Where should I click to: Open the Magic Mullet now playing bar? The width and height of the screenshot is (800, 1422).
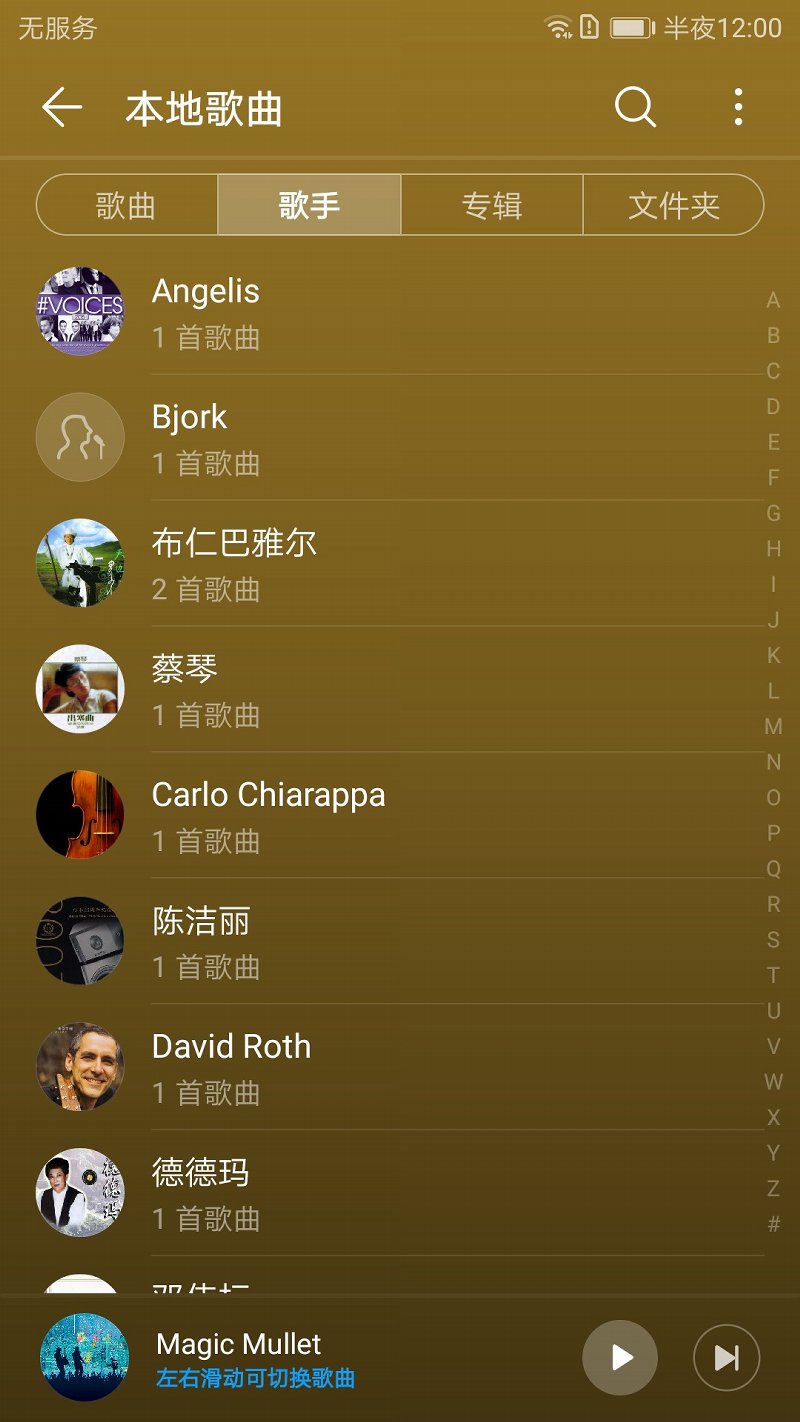(300, 1357)
